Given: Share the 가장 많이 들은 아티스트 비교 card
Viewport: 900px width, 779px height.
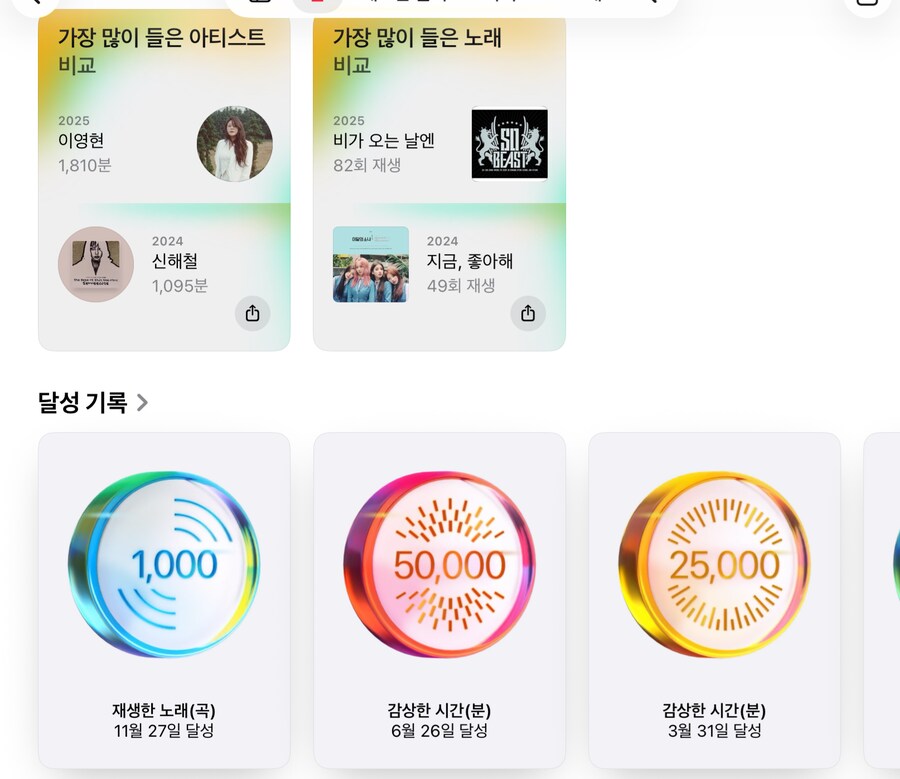Looking at the screenshot, I should pyautogui.click(x=252, y=313).
